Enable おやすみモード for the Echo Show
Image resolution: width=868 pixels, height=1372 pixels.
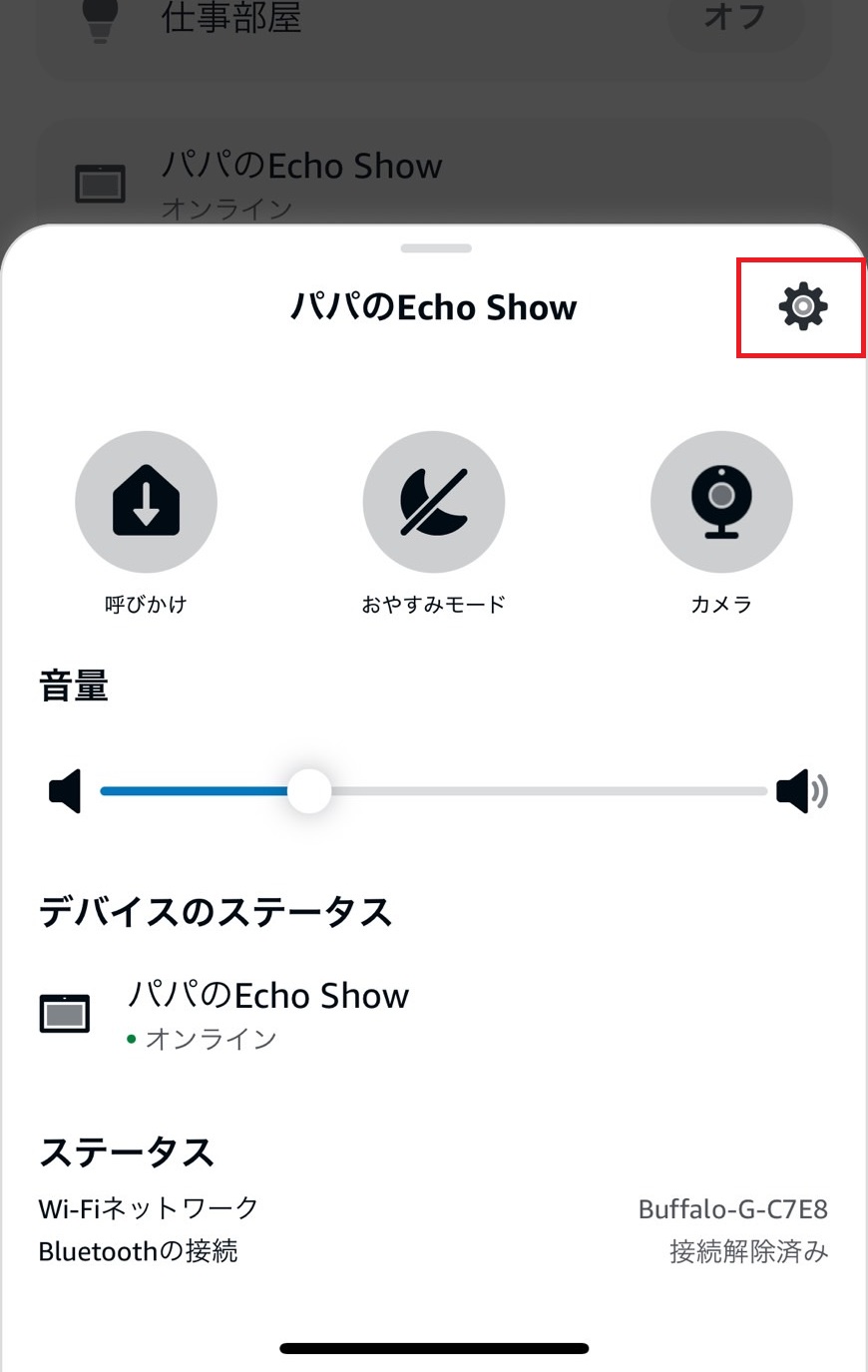(x=434, y=502)
